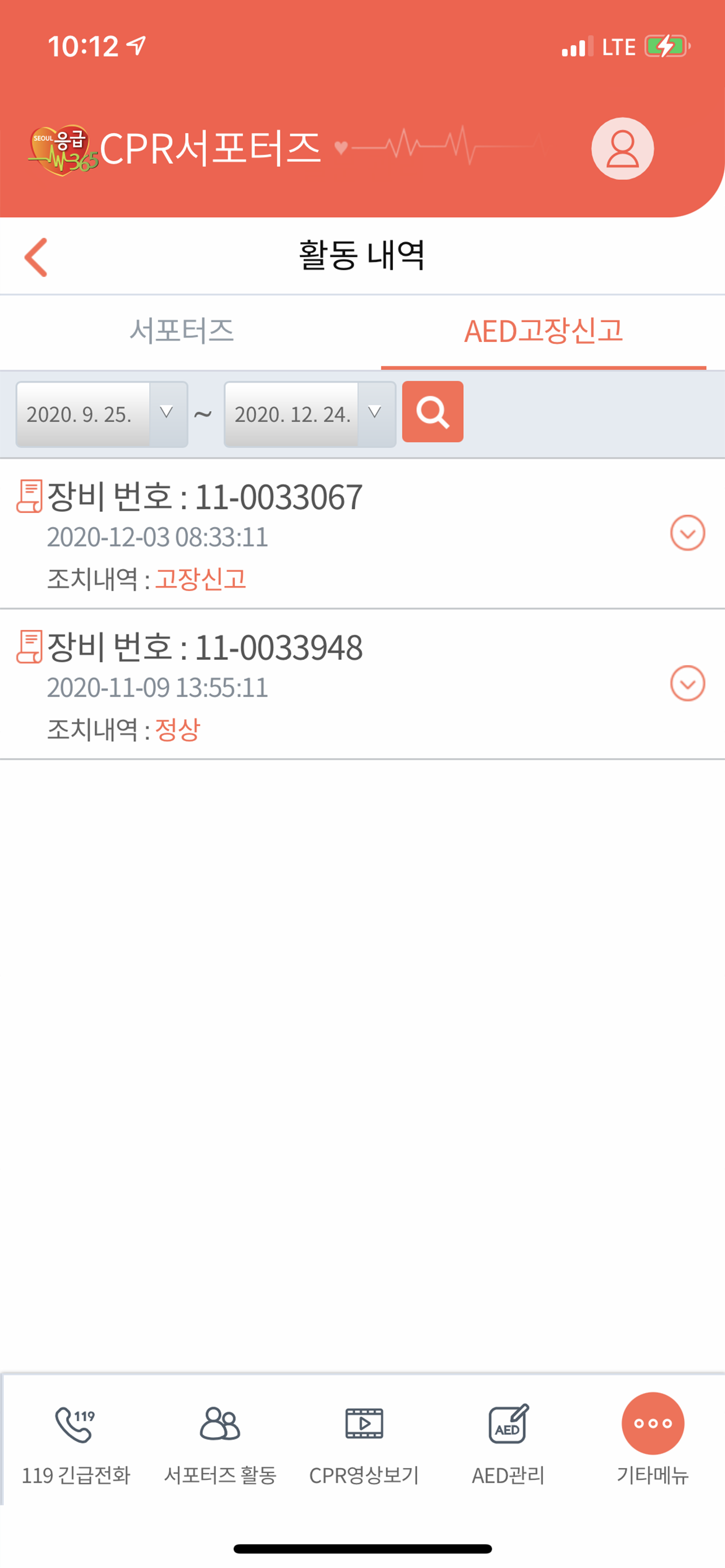Viewport: 725px width, 1568px height.
Task: Expand details for equipment 11-0033948
Action: 687,684
